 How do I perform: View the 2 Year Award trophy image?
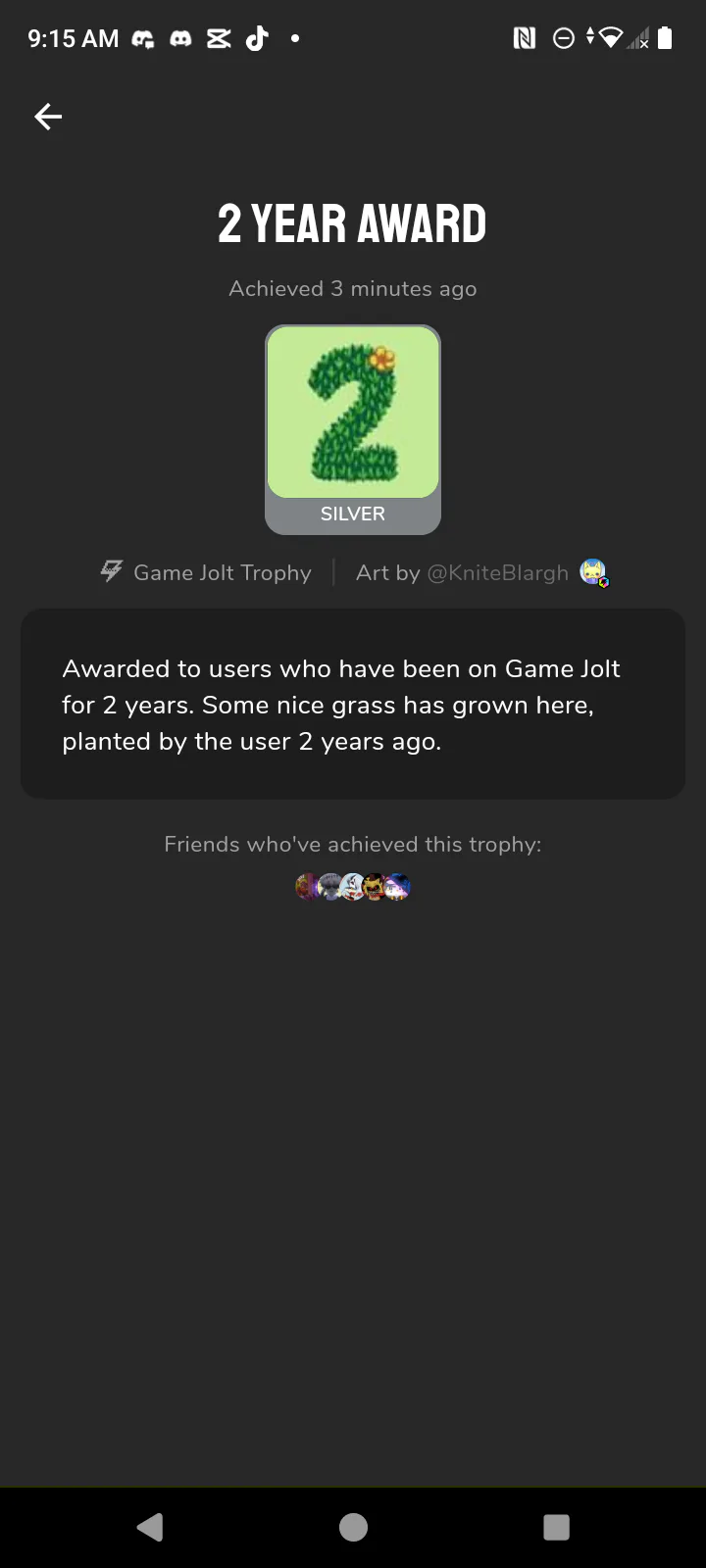coord(353,413)
